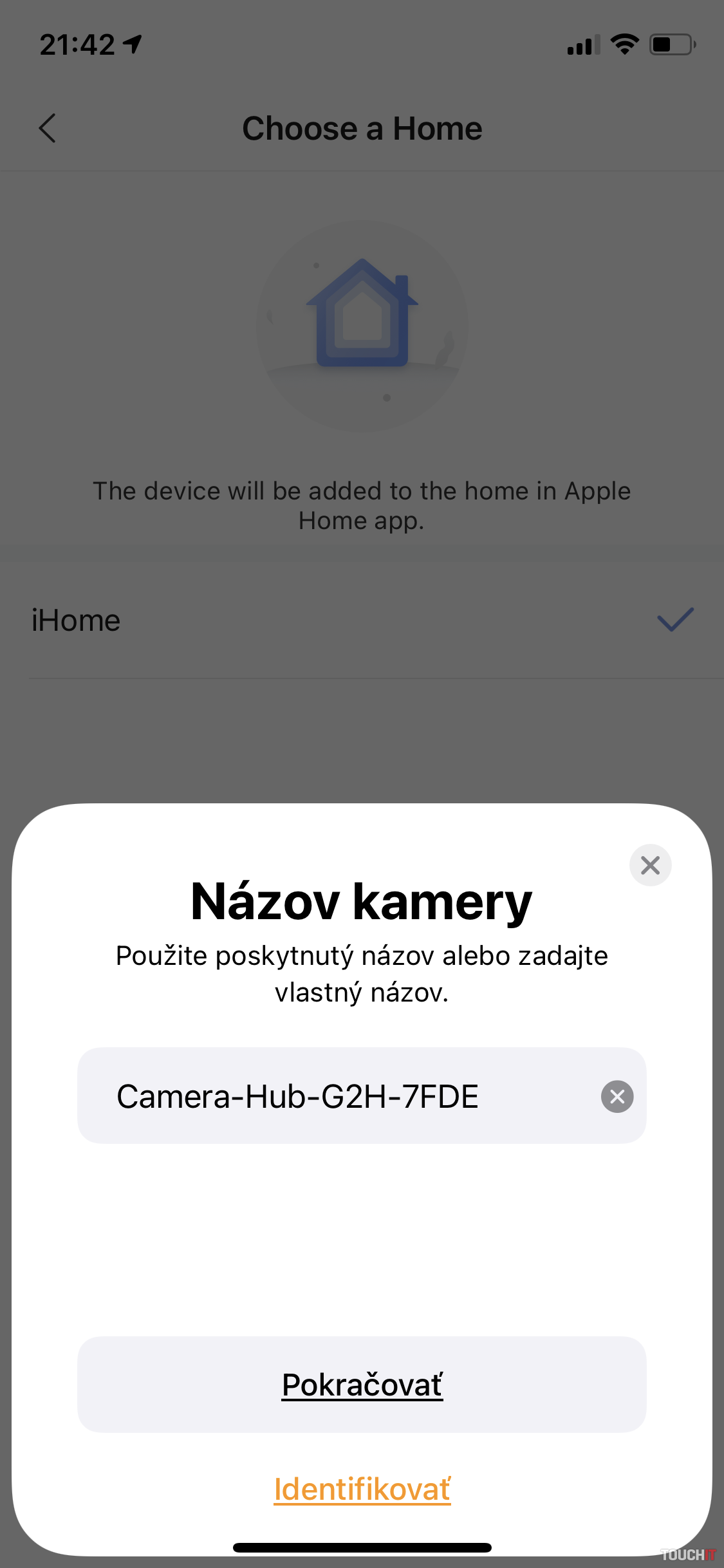Edit the camera name text field
This screenshot has width=724, height=1568.
tap(335, 1096)
